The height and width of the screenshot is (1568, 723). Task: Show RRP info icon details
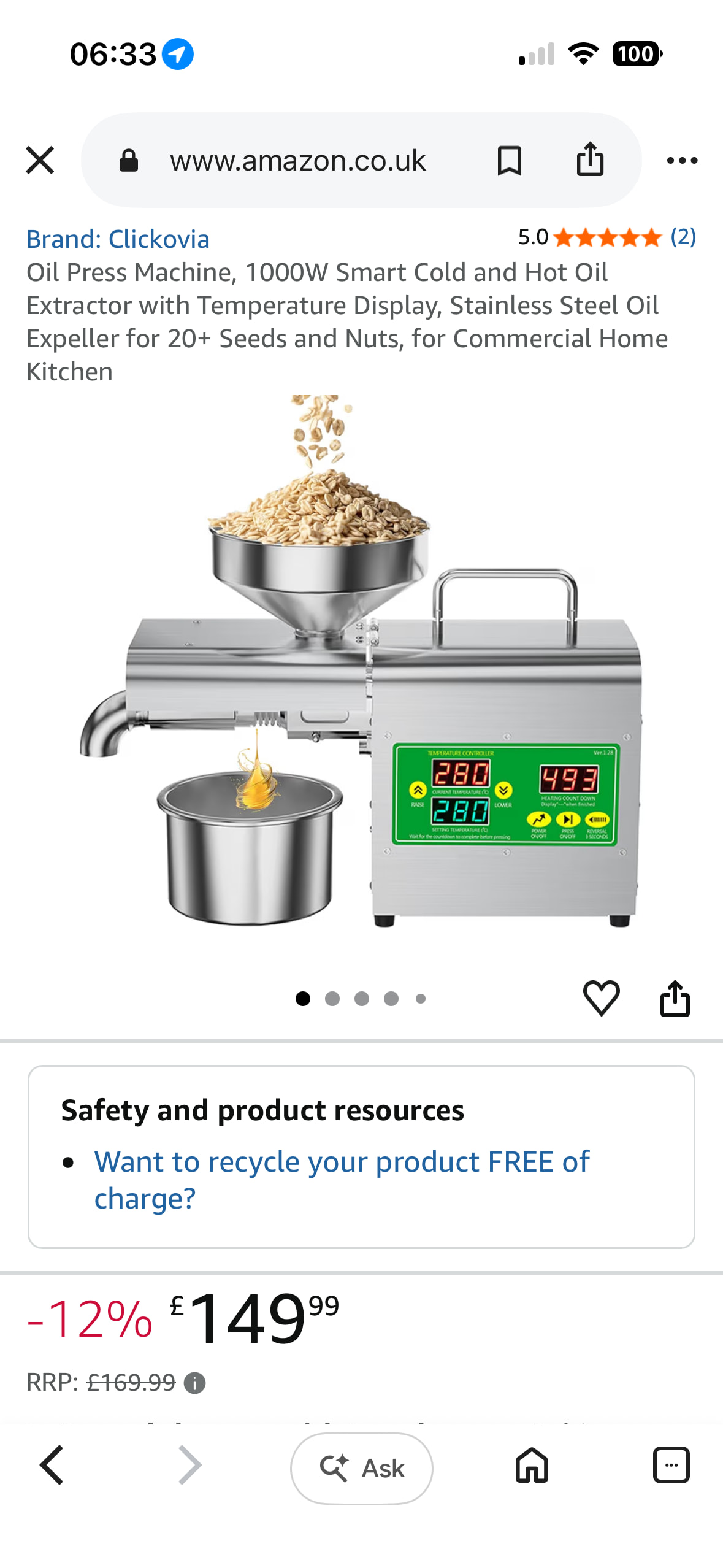click(195, 1383)
